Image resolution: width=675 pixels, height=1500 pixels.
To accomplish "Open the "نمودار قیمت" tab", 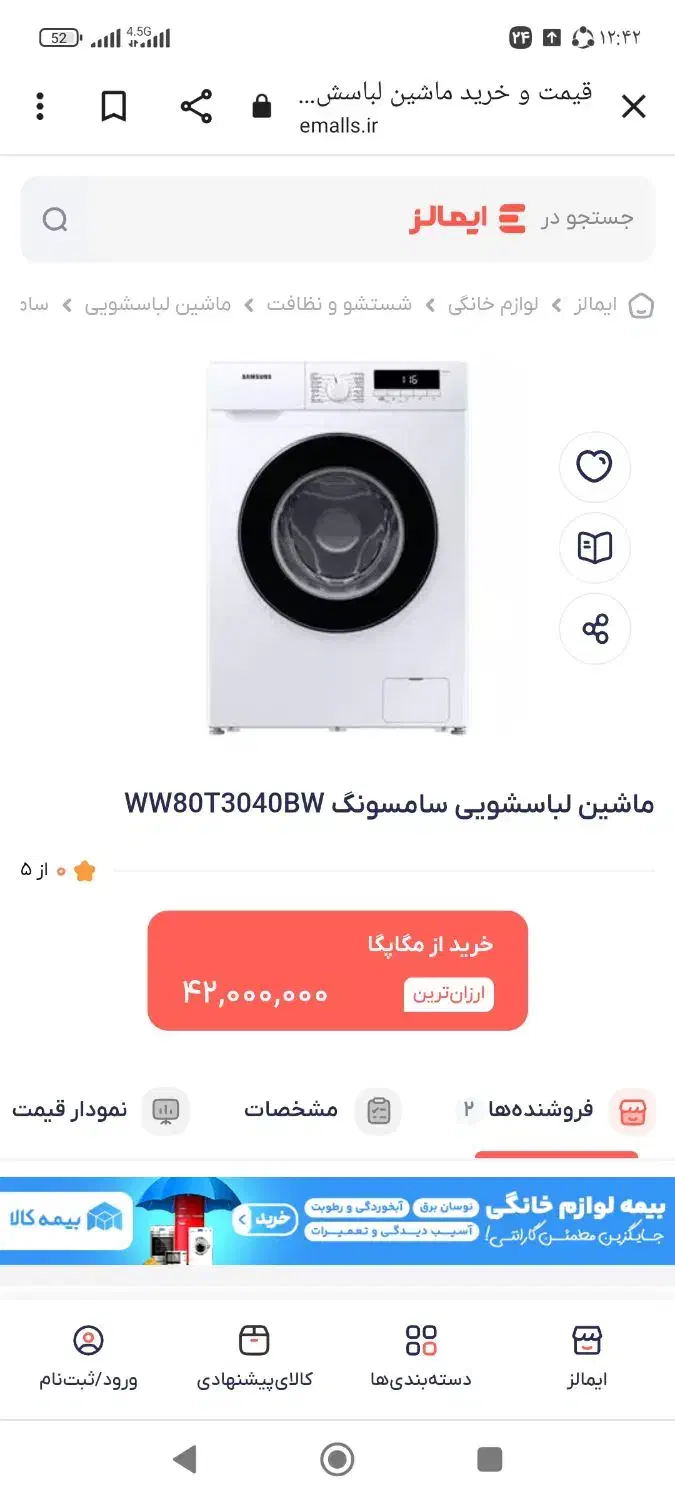I will point(100,1110).
